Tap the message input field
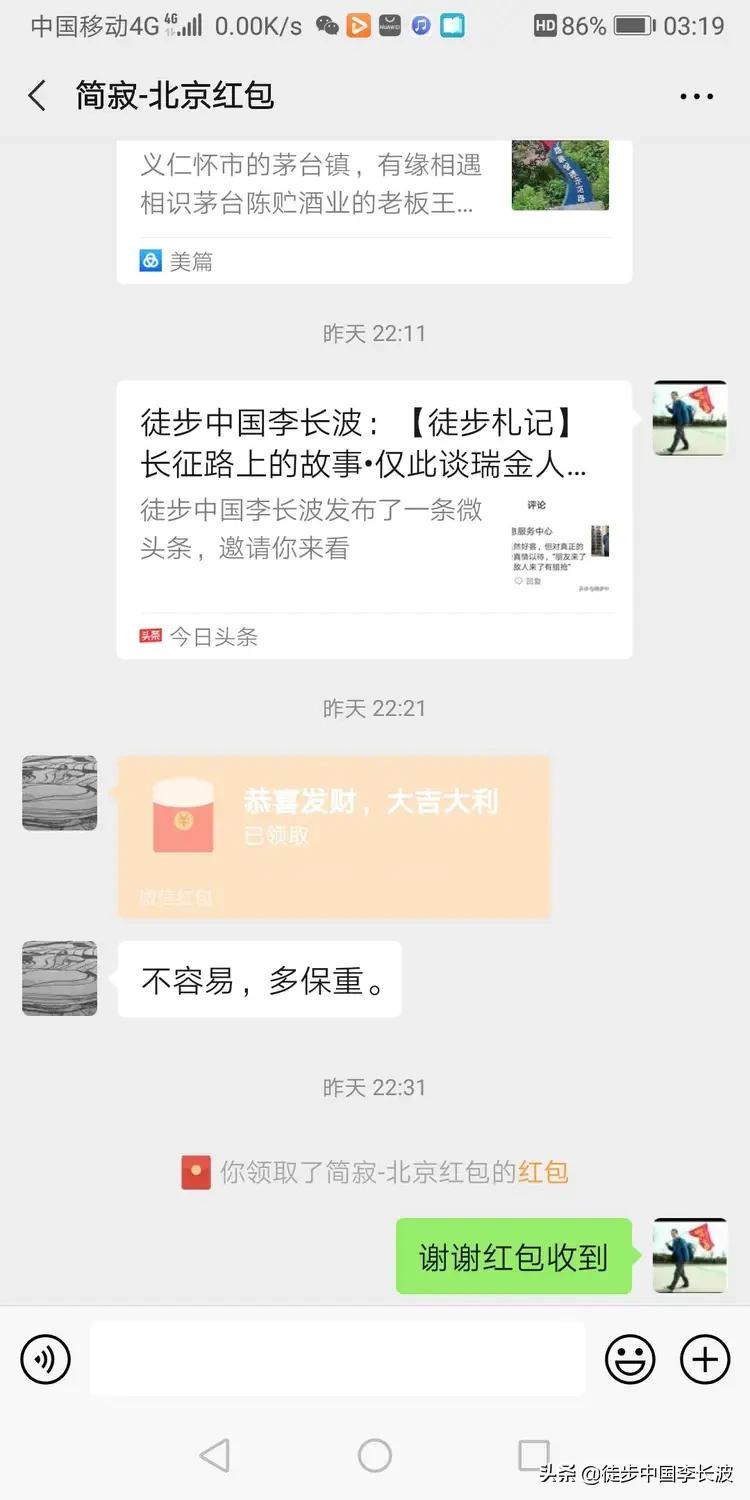This screenshot has height=1500, width=750. click(x=335, y=1359)
